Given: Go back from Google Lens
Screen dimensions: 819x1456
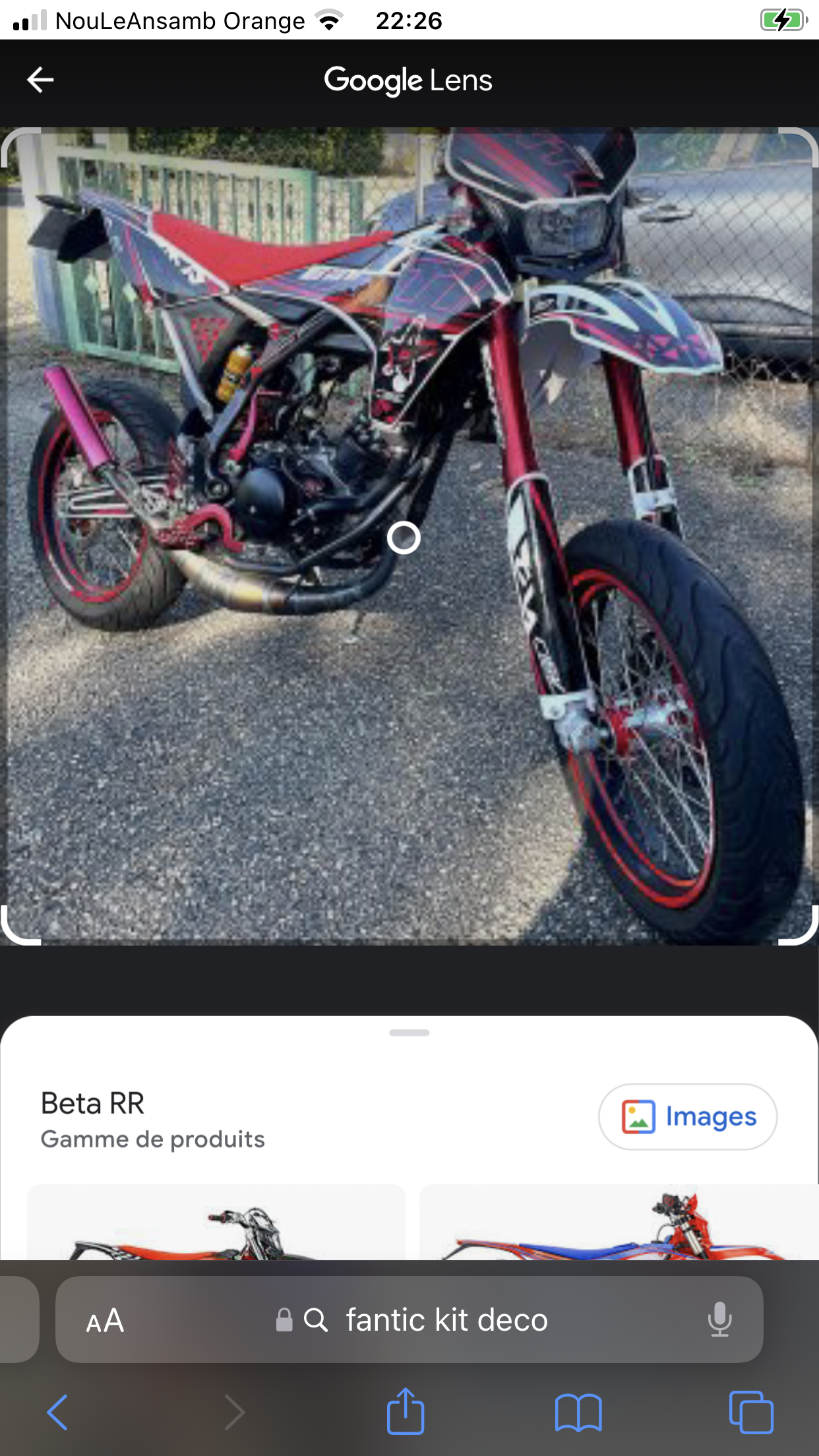Looking at the screenshot, I should pos(40,80).
